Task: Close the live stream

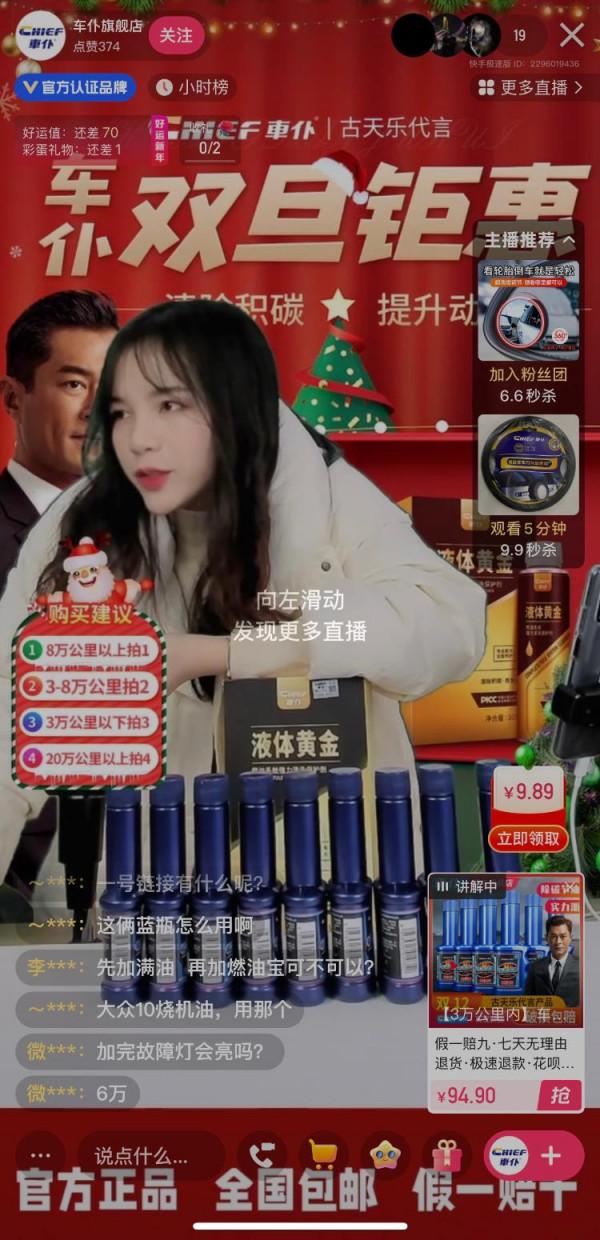Action: click(572, 36)
